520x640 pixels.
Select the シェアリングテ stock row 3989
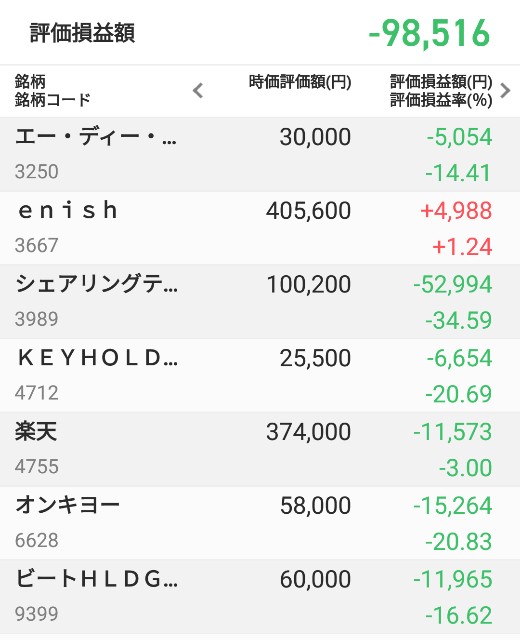[260, 302]
